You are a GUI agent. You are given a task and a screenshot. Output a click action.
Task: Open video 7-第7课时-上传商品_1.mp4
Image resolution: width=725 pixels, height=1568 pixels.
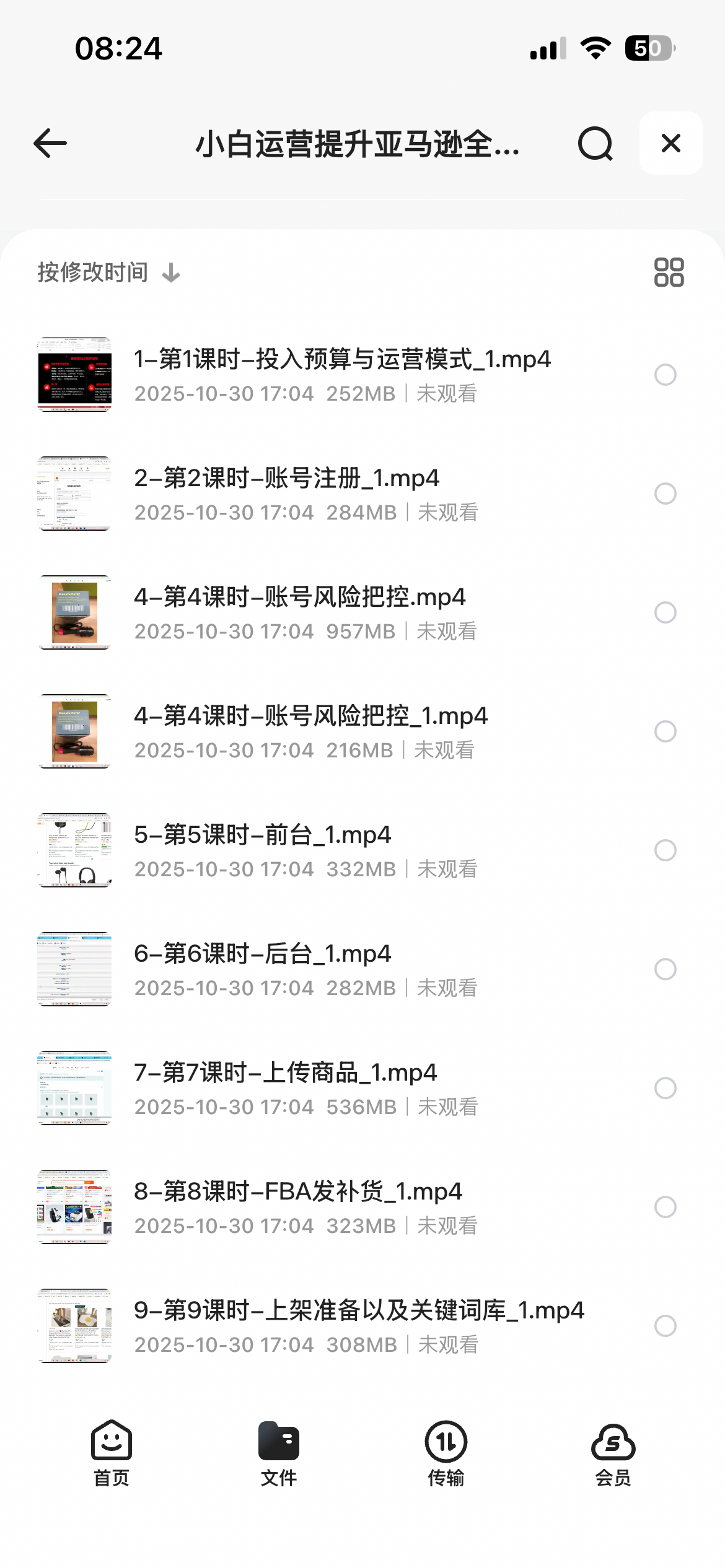[x=285, y=1087]
